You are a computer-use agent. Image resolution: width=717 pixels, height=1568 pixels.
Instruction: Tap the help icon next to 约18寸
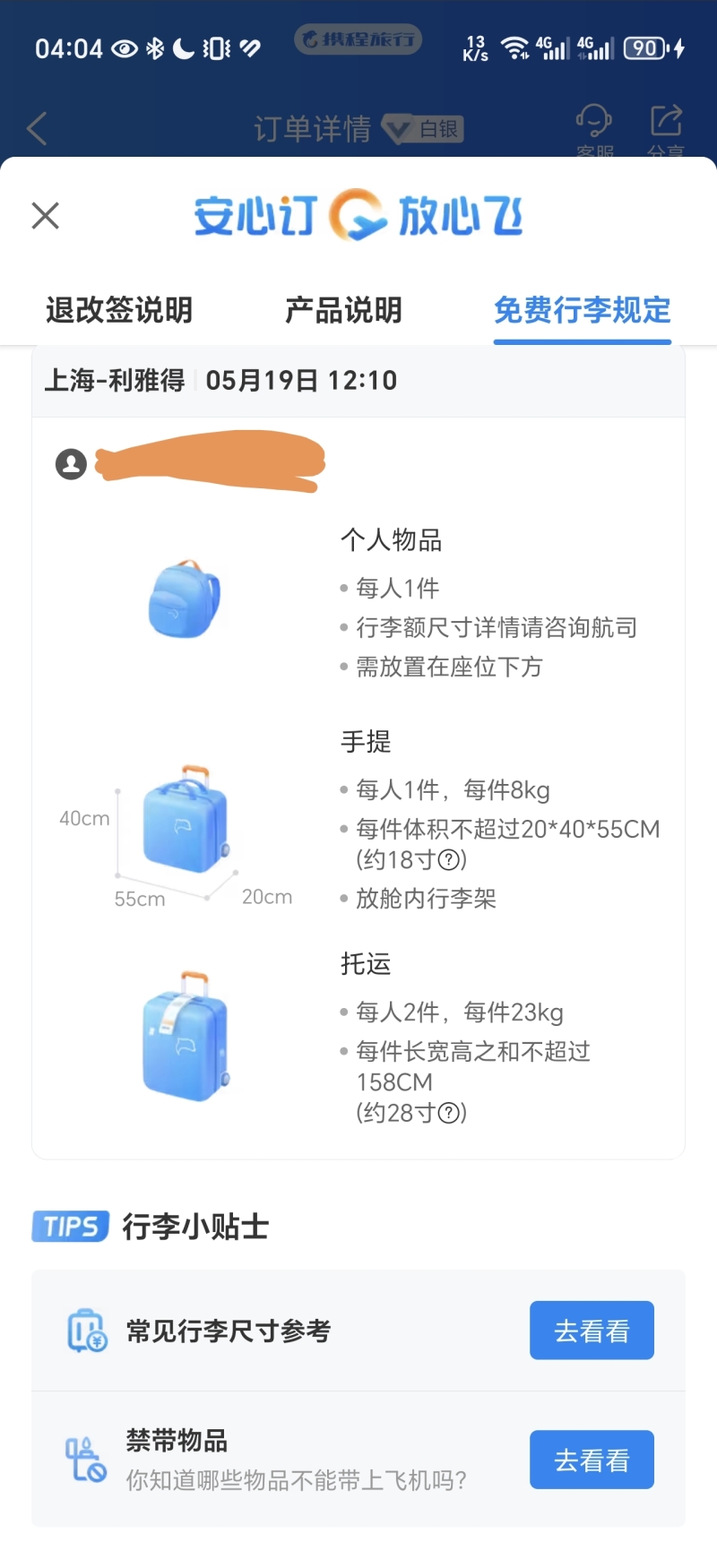click(448, 860)
